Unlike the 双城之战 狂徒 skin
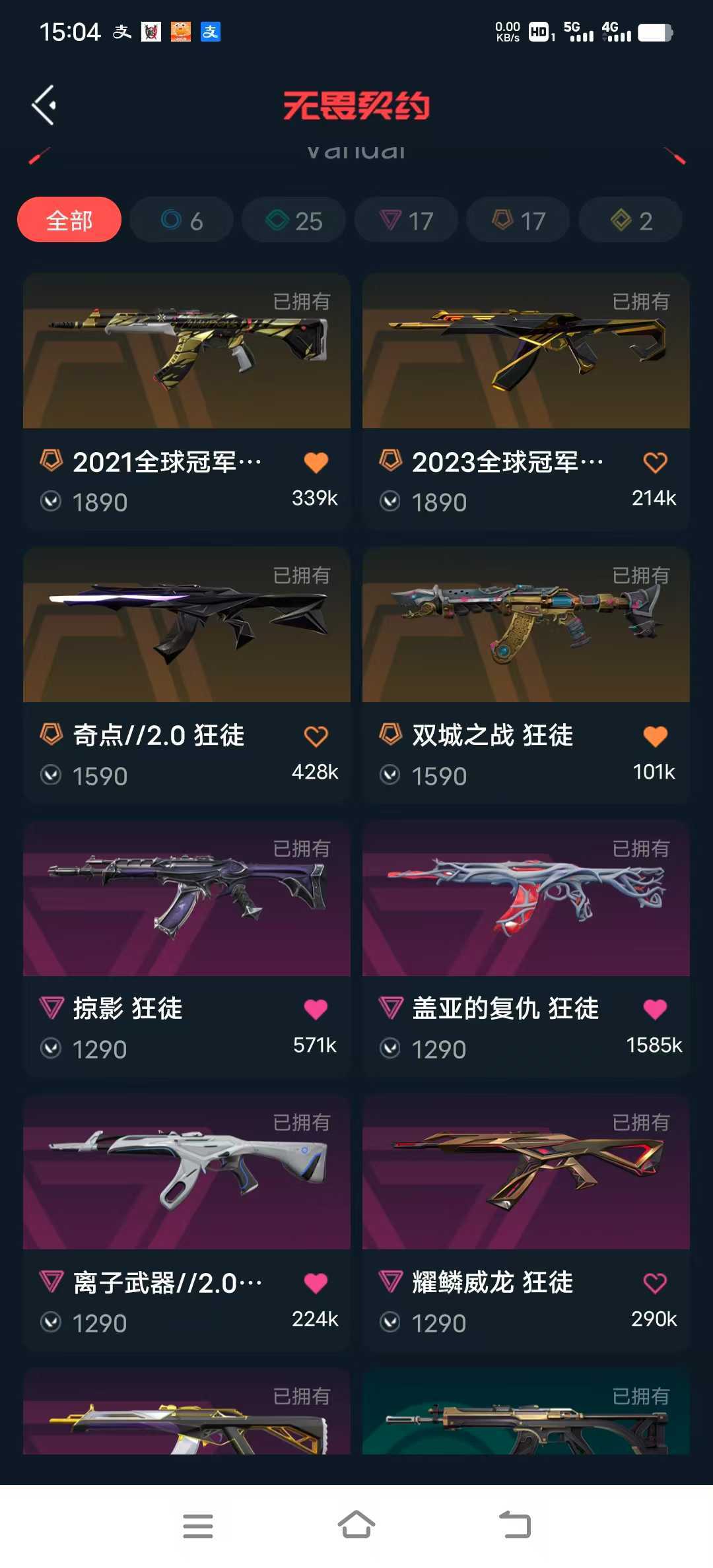Image resolution: width=713 pixels, height=1568 pixels. tap(655, 736)
